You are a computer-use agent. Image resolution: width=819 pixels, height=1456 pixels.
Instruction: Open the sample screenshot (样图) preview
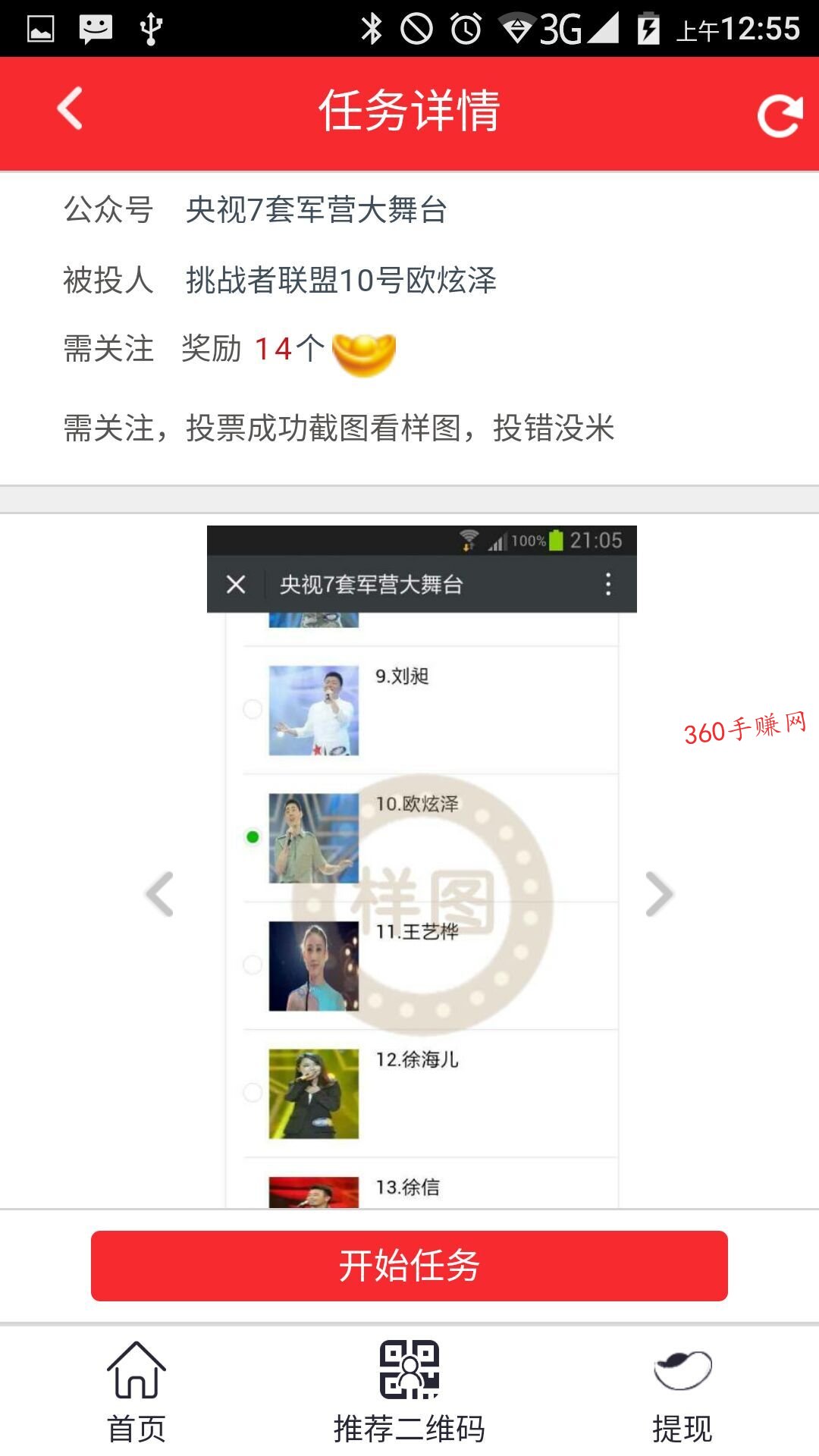tap(422, 866)
